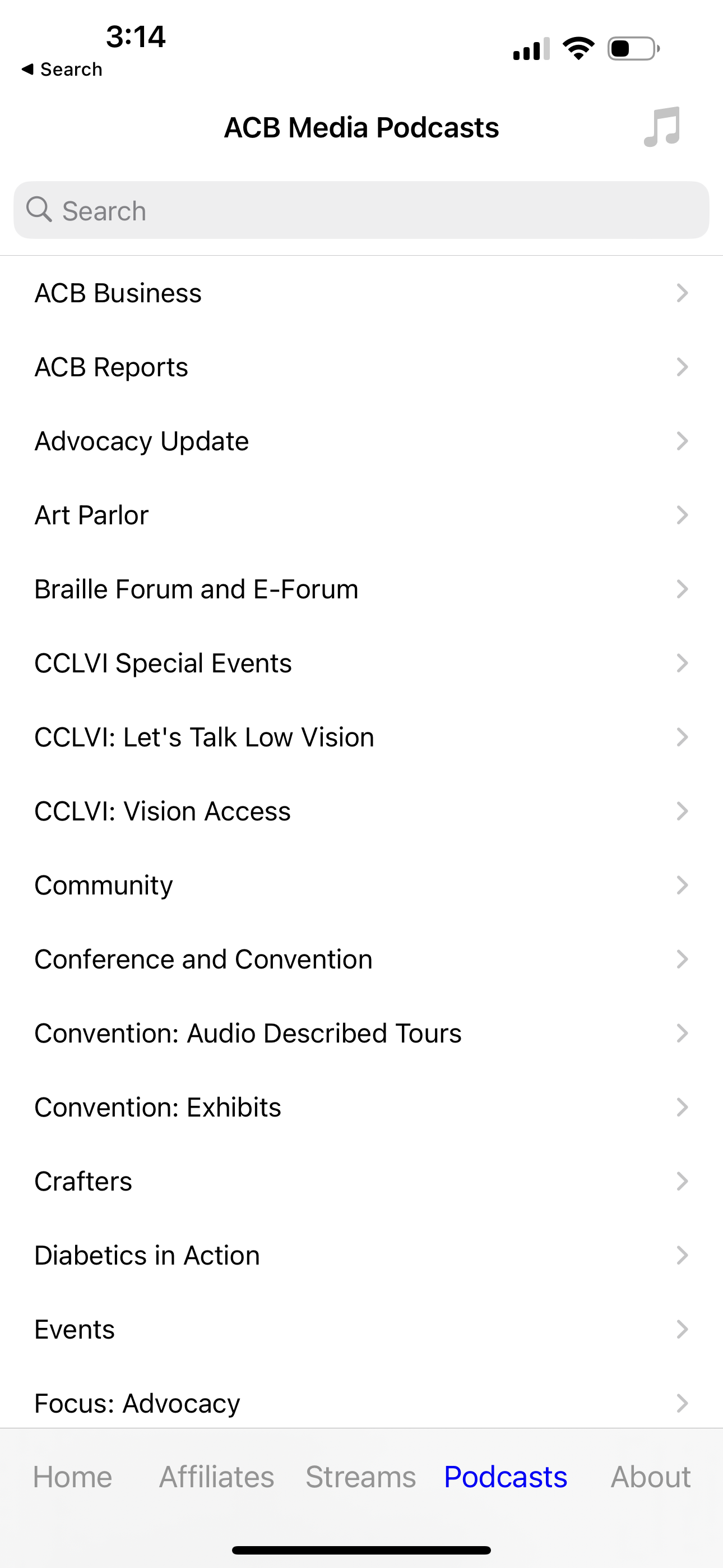The height and width of the screenshot is (1568, 723).
Task: Open ACB Reports podcast
Action: [x=361, y=367]
